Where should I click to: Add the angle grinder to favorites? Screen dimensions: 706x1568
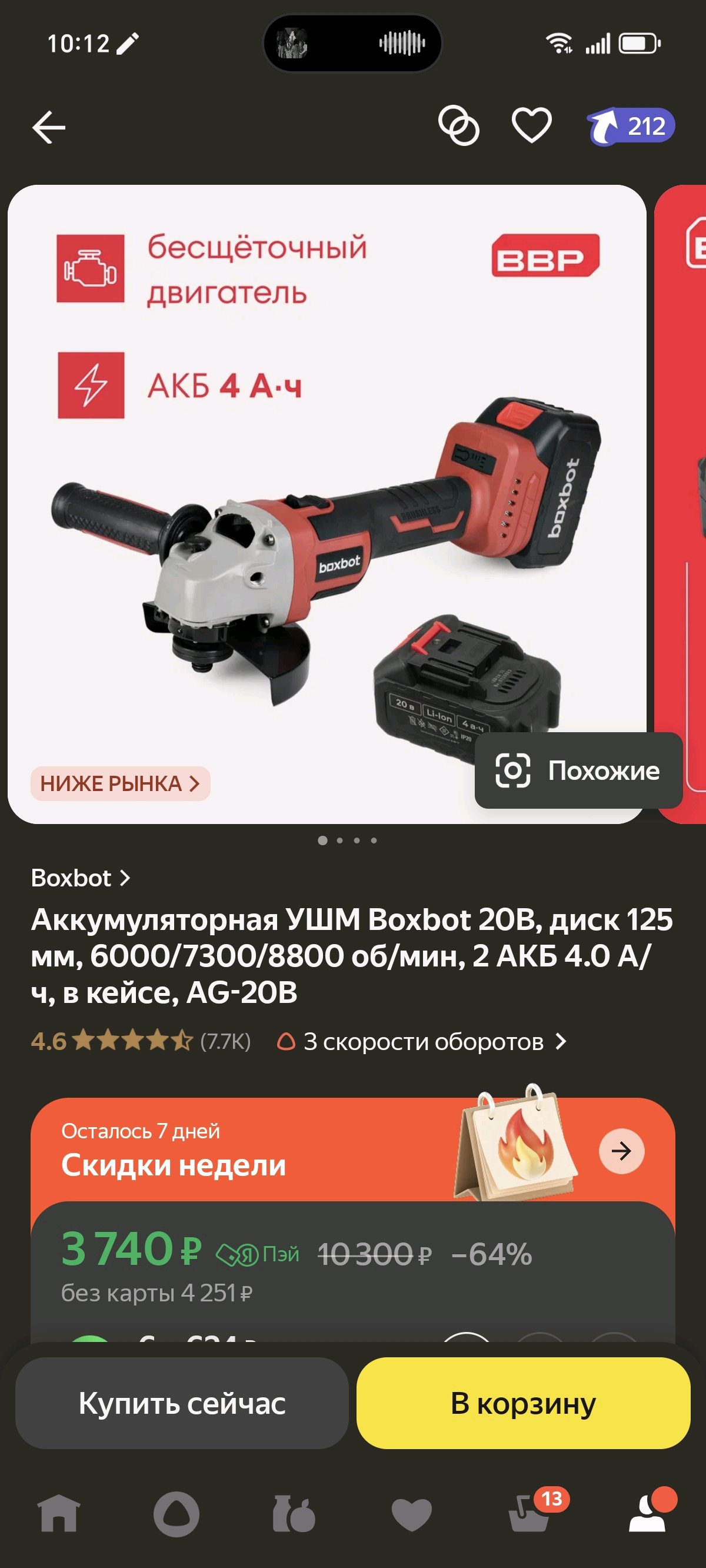coord(531,126)
